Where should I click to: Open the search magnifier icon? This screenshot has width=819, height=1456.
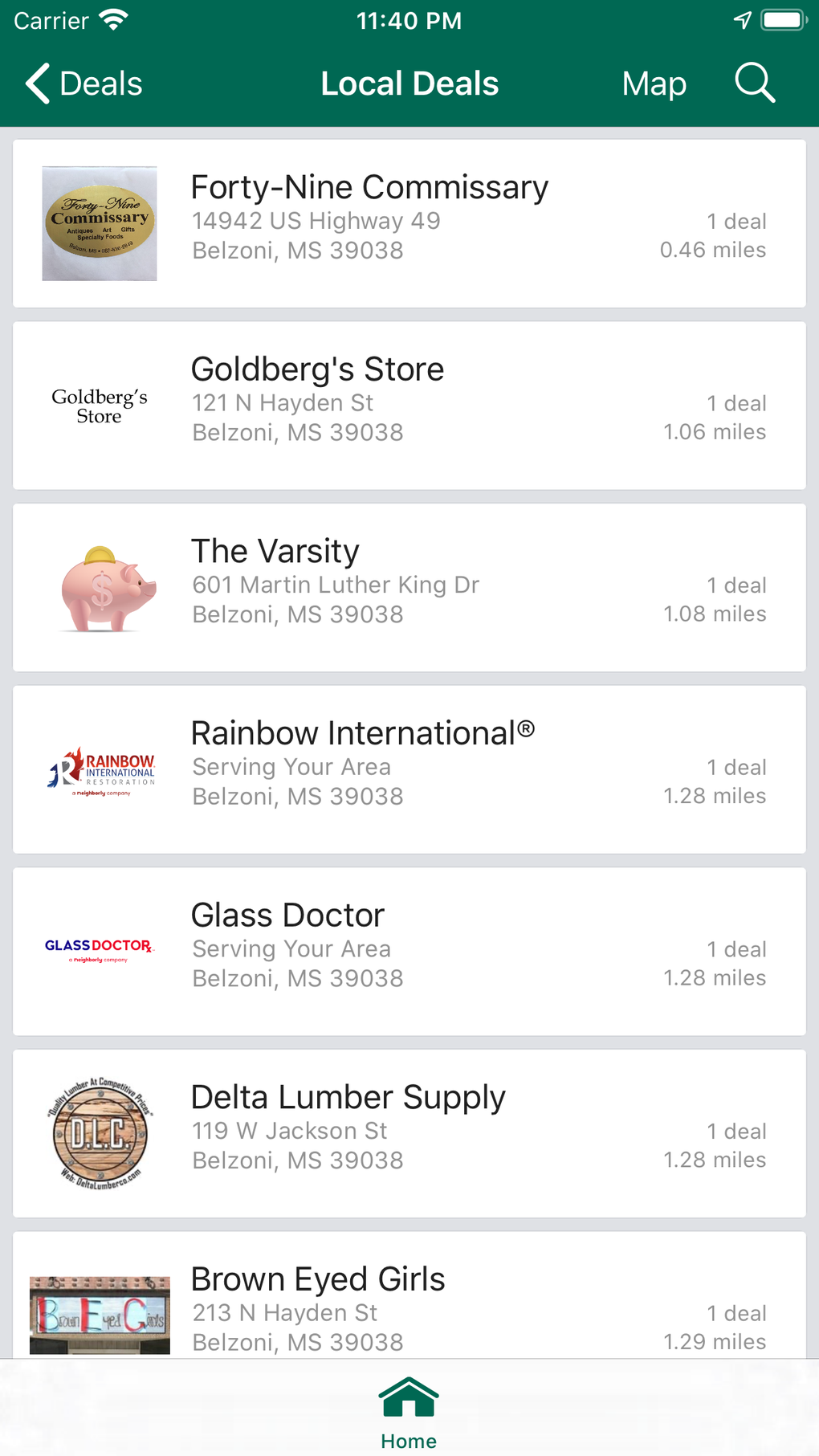[755, 84]
